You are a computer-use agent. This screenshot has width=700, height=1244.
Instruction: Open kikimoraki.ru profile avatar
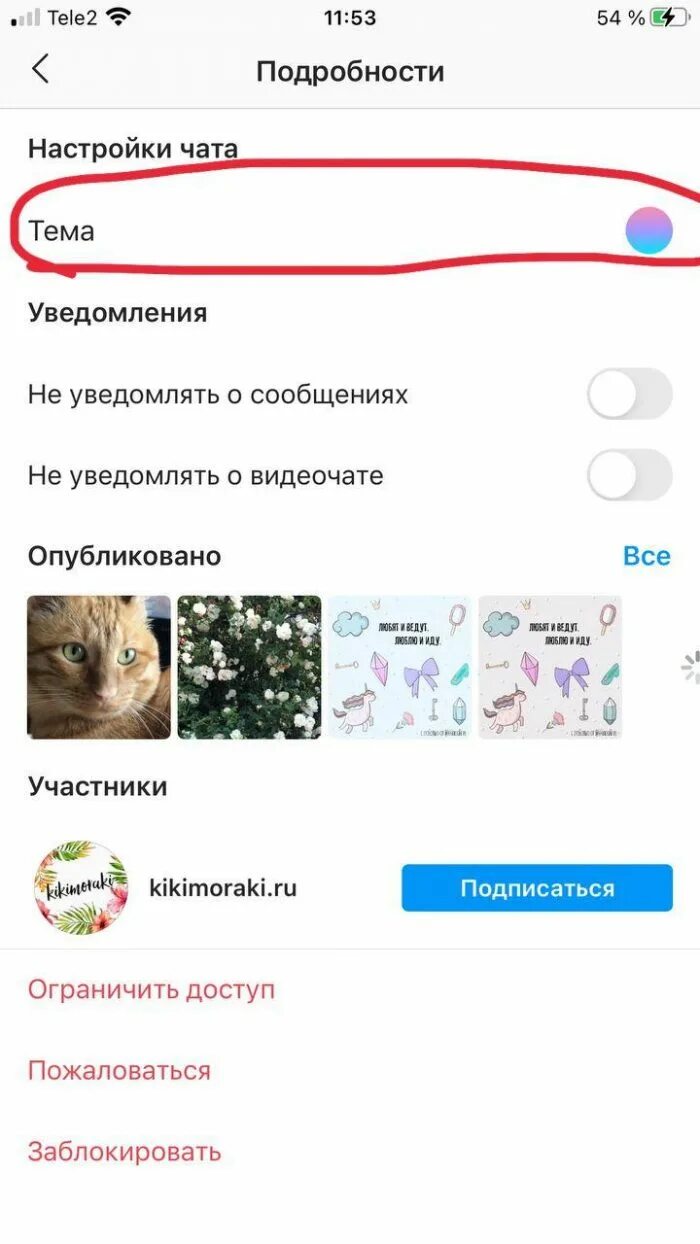click(x=81, y=888)
